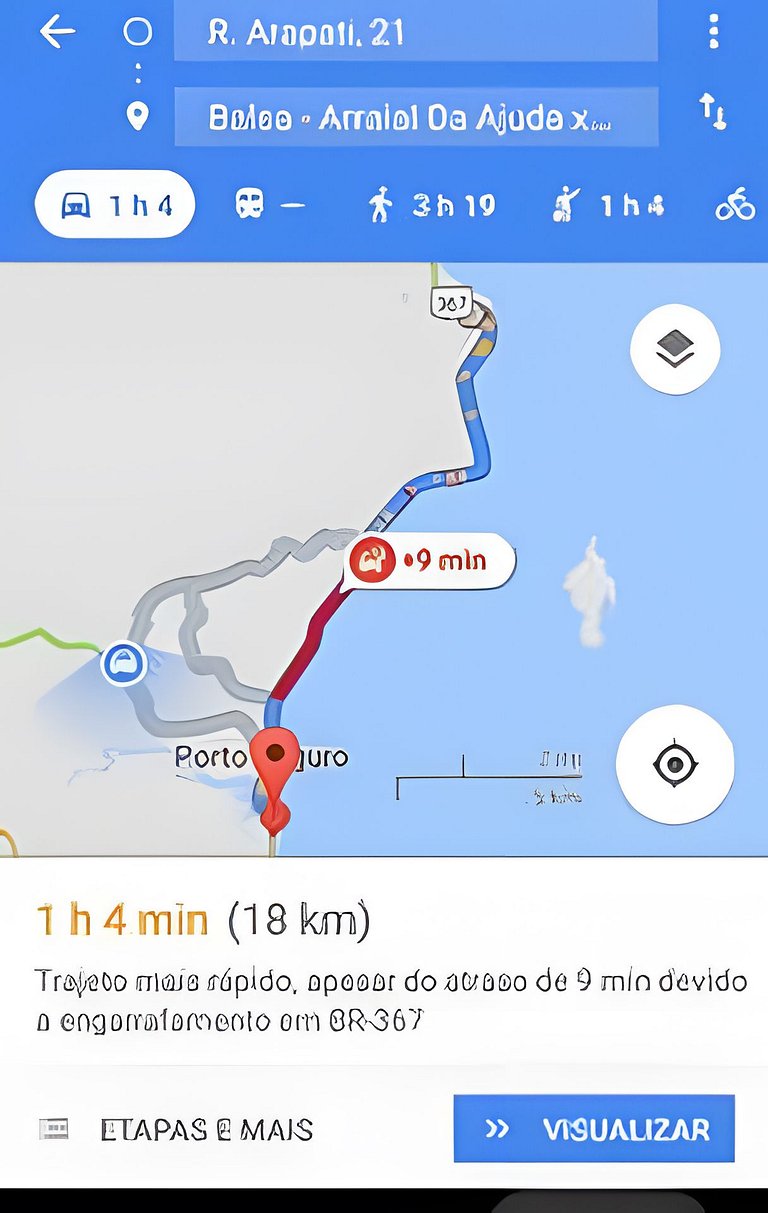Go back using the top arrow

pyautogui.click(x=57, y=32)
